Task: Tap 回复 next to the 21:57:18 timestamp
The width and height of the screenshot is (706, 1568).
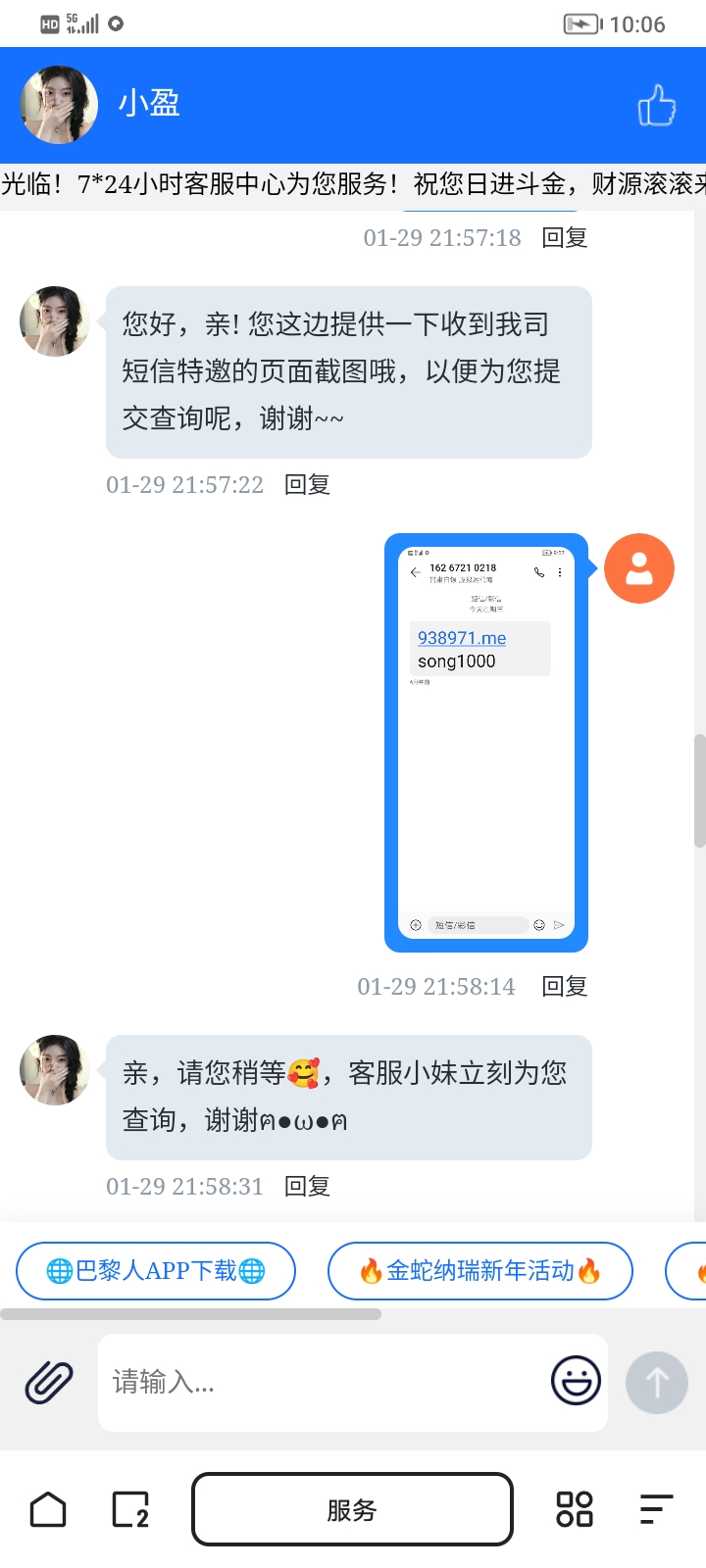Action: 565,238
